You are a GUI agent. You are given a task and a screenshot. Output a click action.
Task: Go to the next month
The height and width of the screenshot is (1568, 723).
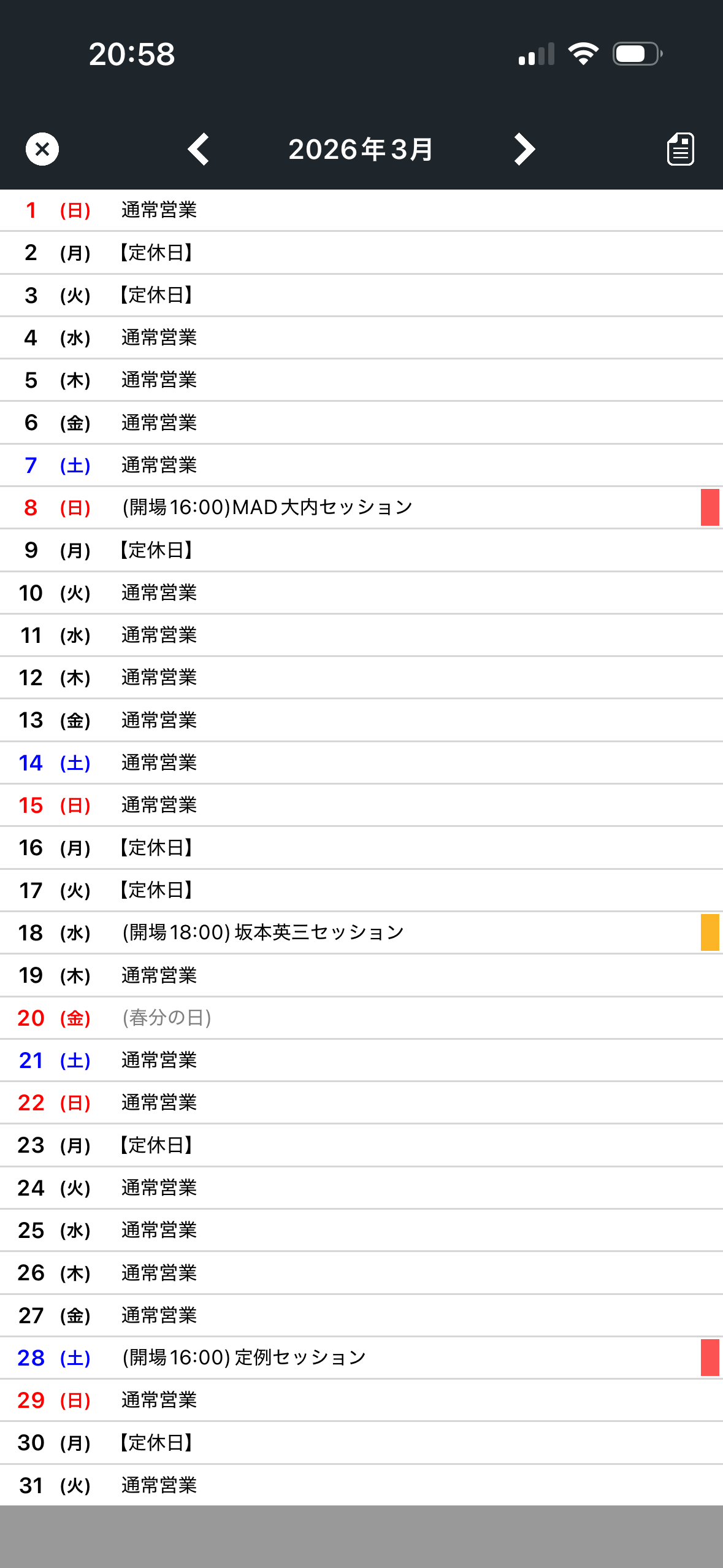[524, 149]
